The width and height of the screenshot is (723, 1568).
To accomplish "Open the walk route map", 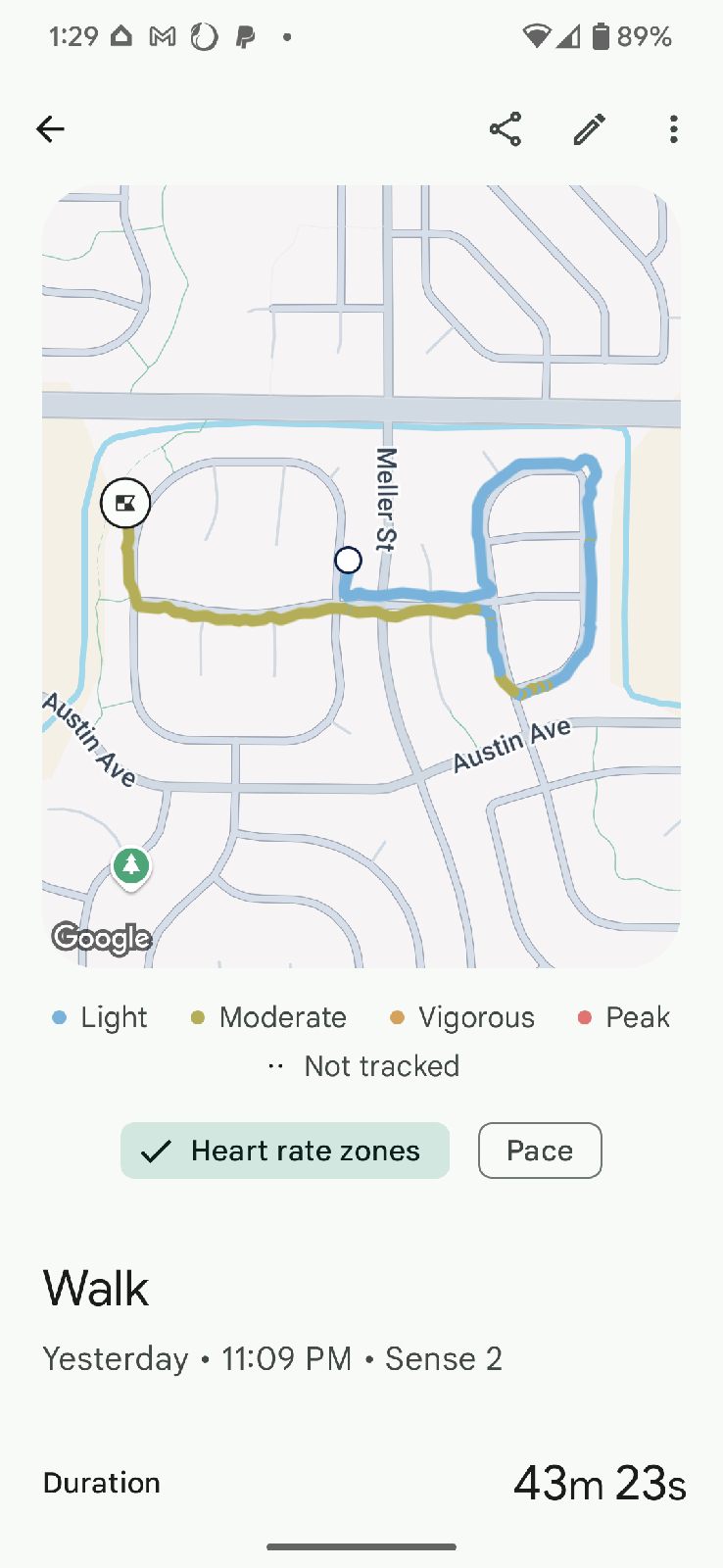I will [x=361, y=576].
